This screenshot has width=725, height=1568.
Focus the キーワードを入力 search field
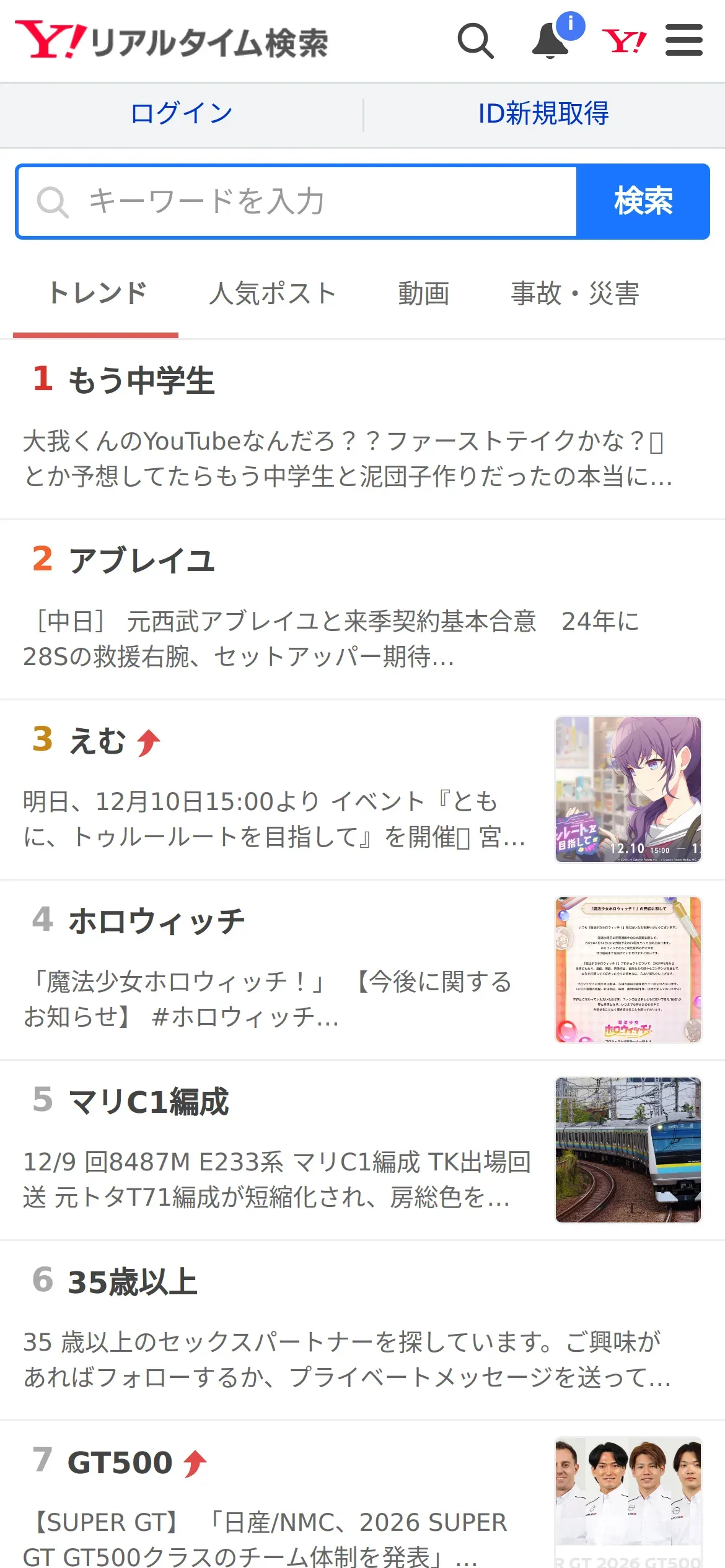297,201
